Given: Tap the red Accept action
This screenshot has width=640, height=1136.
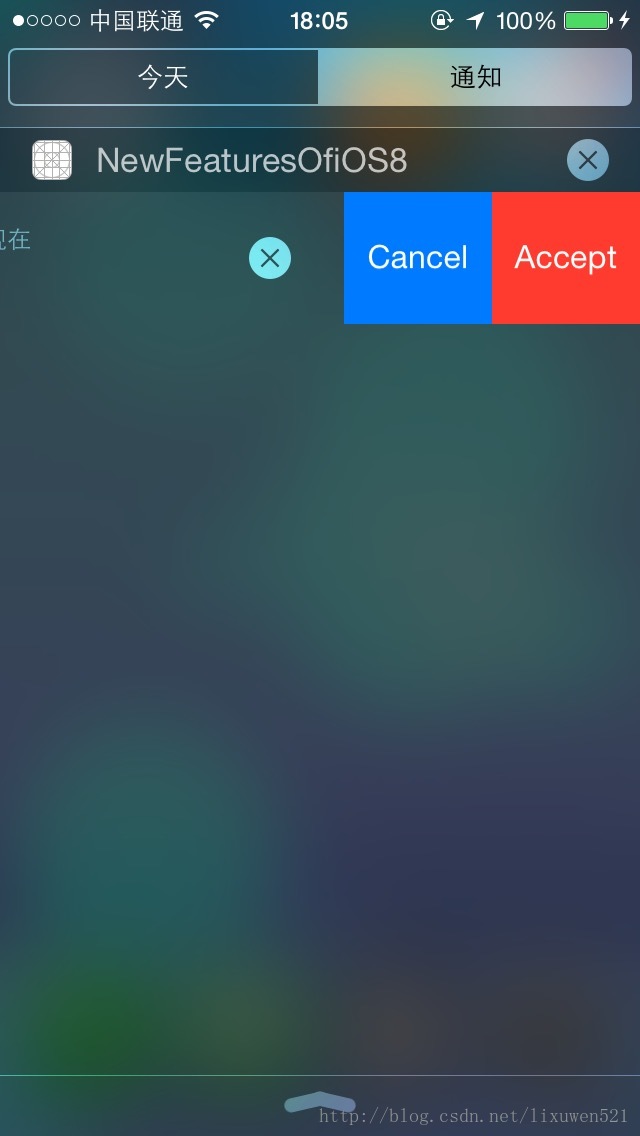Looking at the screenshot, I should (x=566, y=258).
